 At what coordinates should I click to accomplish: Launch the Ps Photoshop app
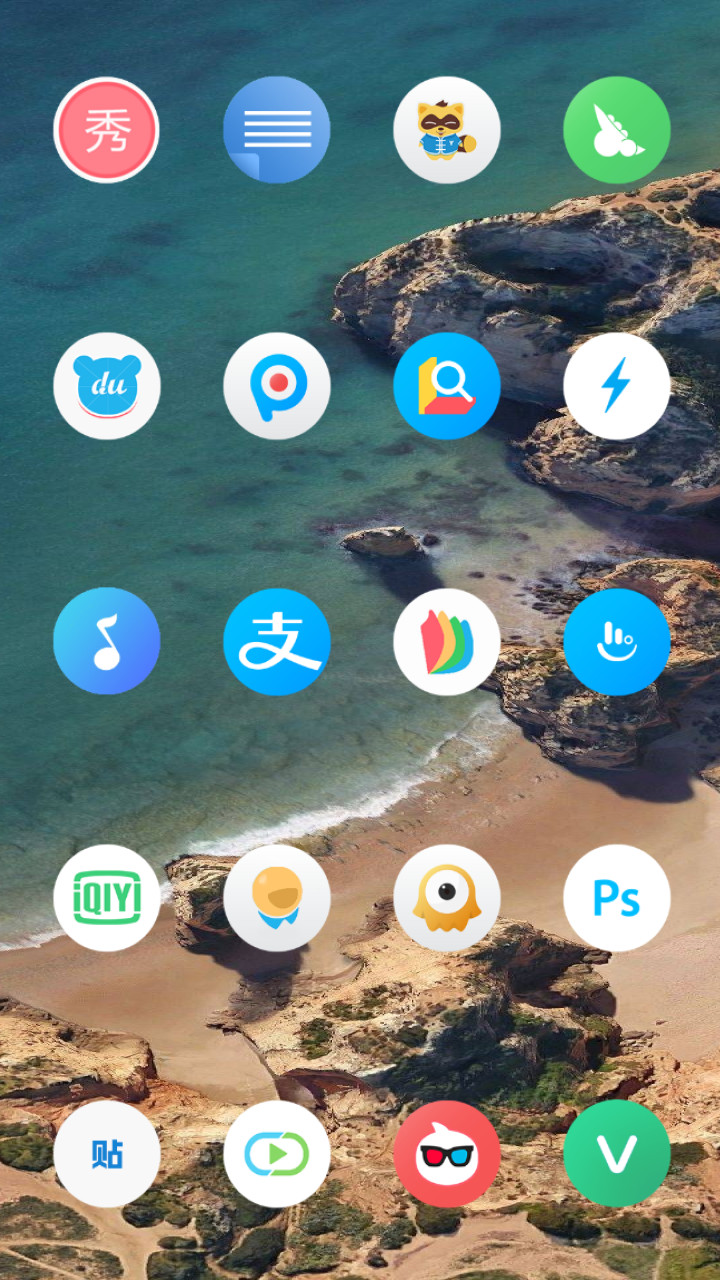617,898
